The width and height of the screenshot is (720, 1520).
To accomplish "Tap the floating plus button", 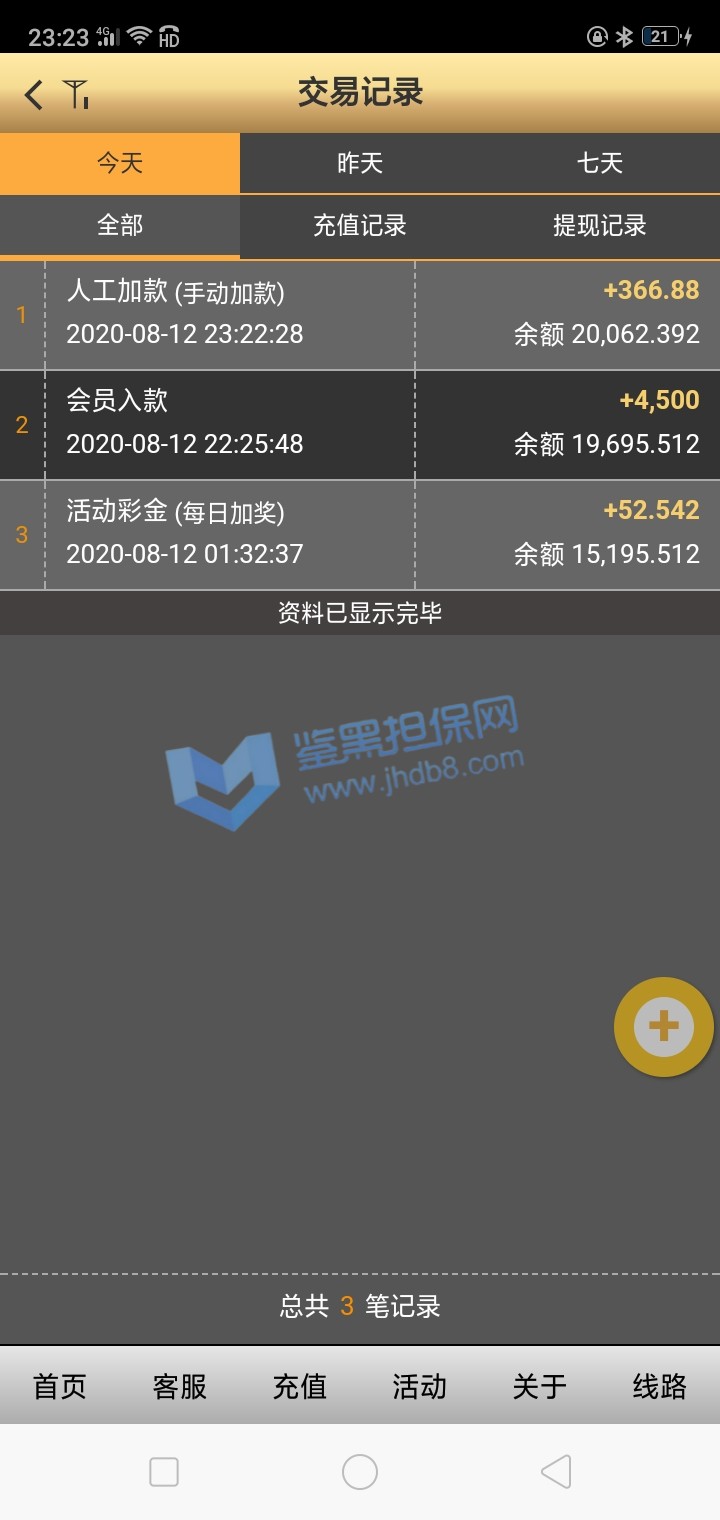I will [663, 1026].
